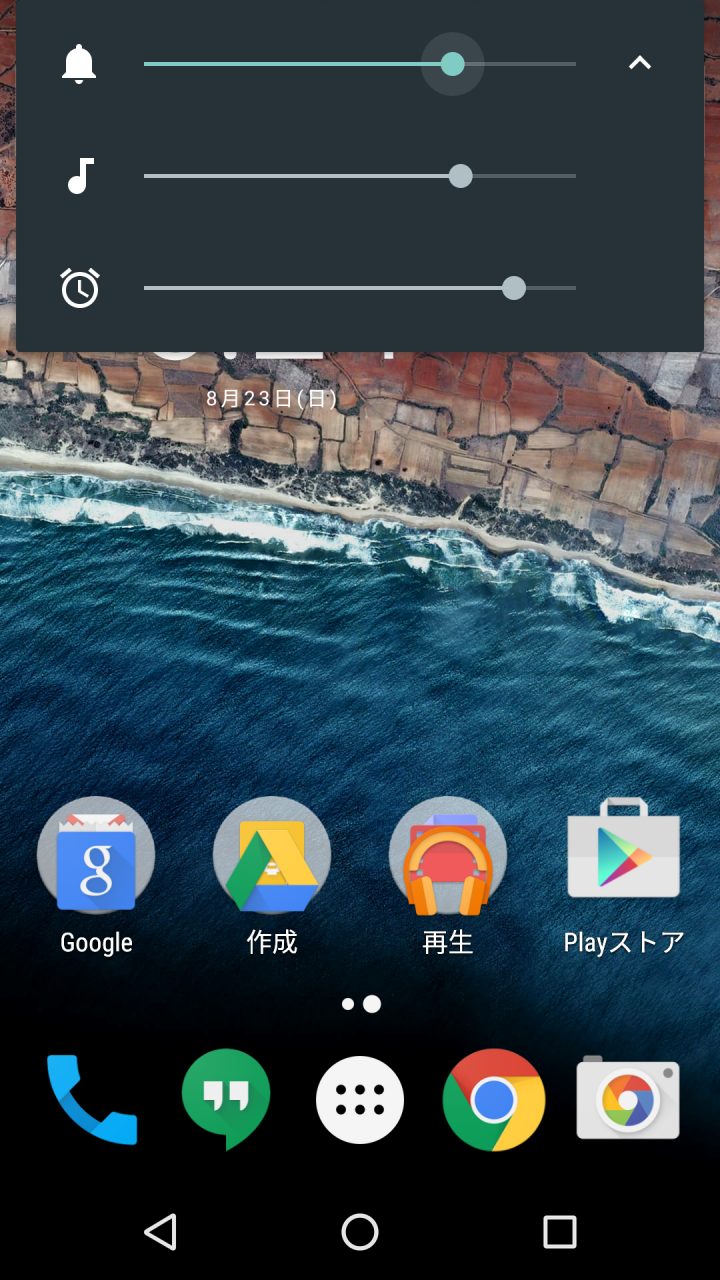Screen dimensions: 720x1280
Task: Open the recent apps overview
Action: click(x=560, y=1232)
